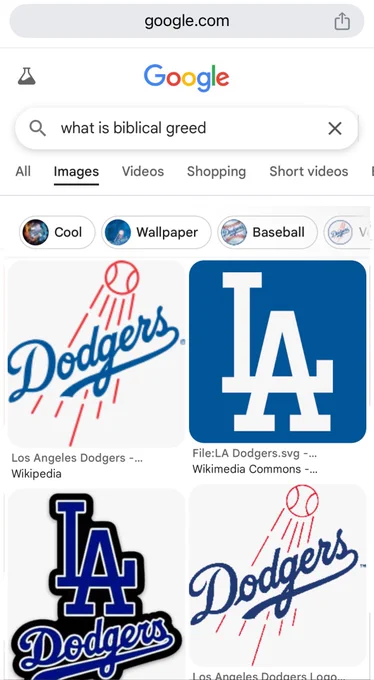Open the Los Angeles Dodgers Logo result image

(x=278, y=575)
